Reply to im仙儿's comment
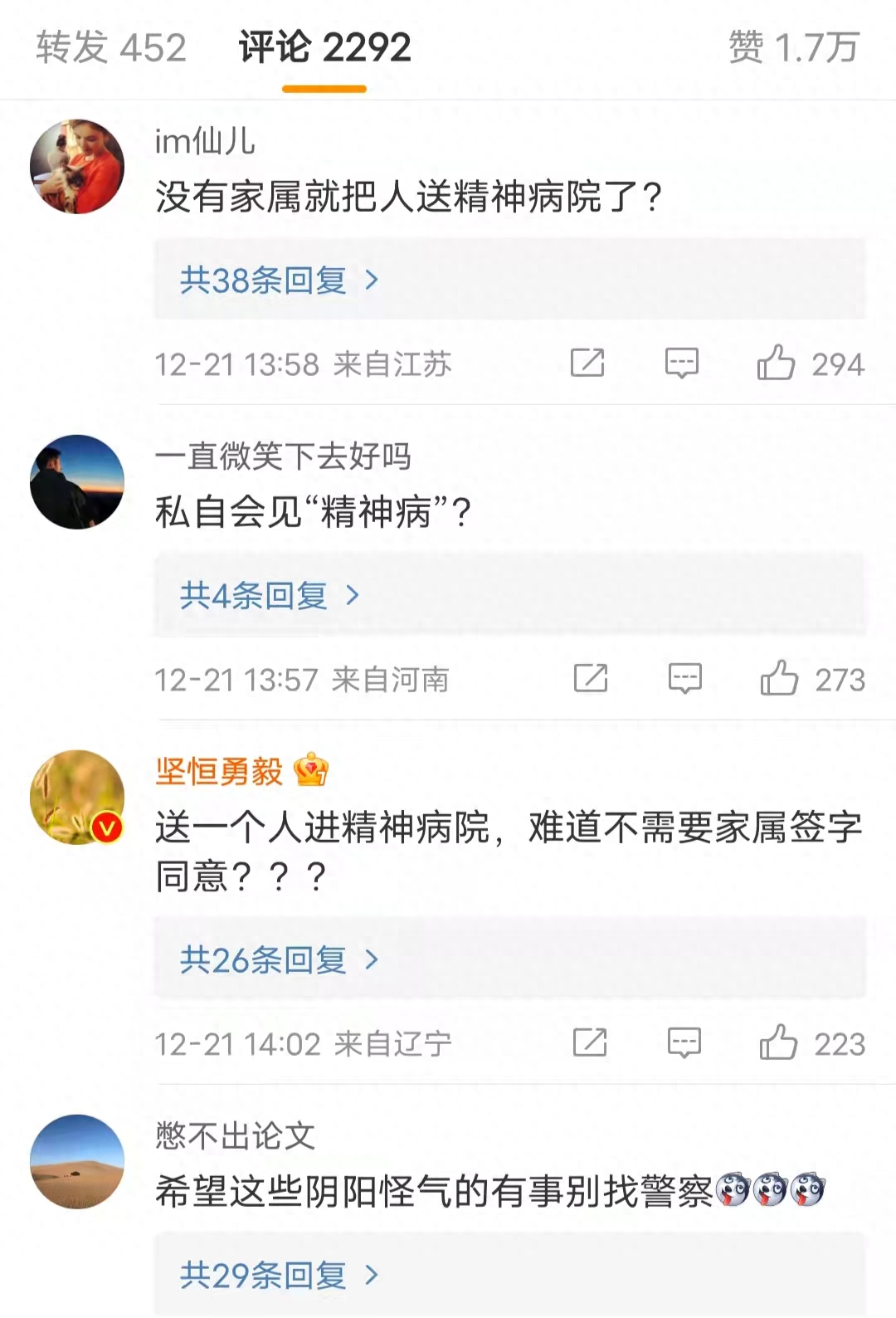Image resolution: width=896 pixels, height=1318 pixels. point(682,363)
